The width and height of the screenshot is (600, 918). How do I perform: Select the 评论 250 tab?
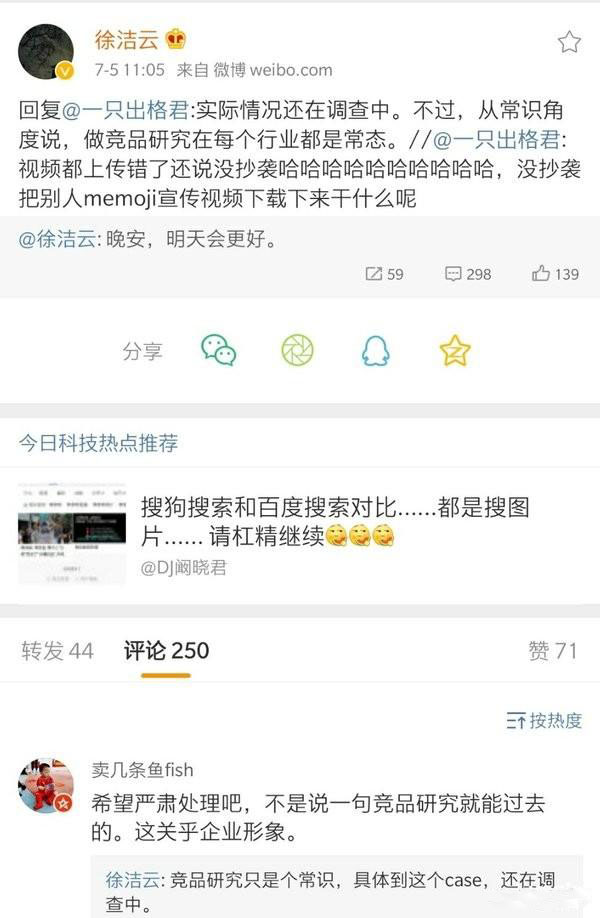point(166,651)
